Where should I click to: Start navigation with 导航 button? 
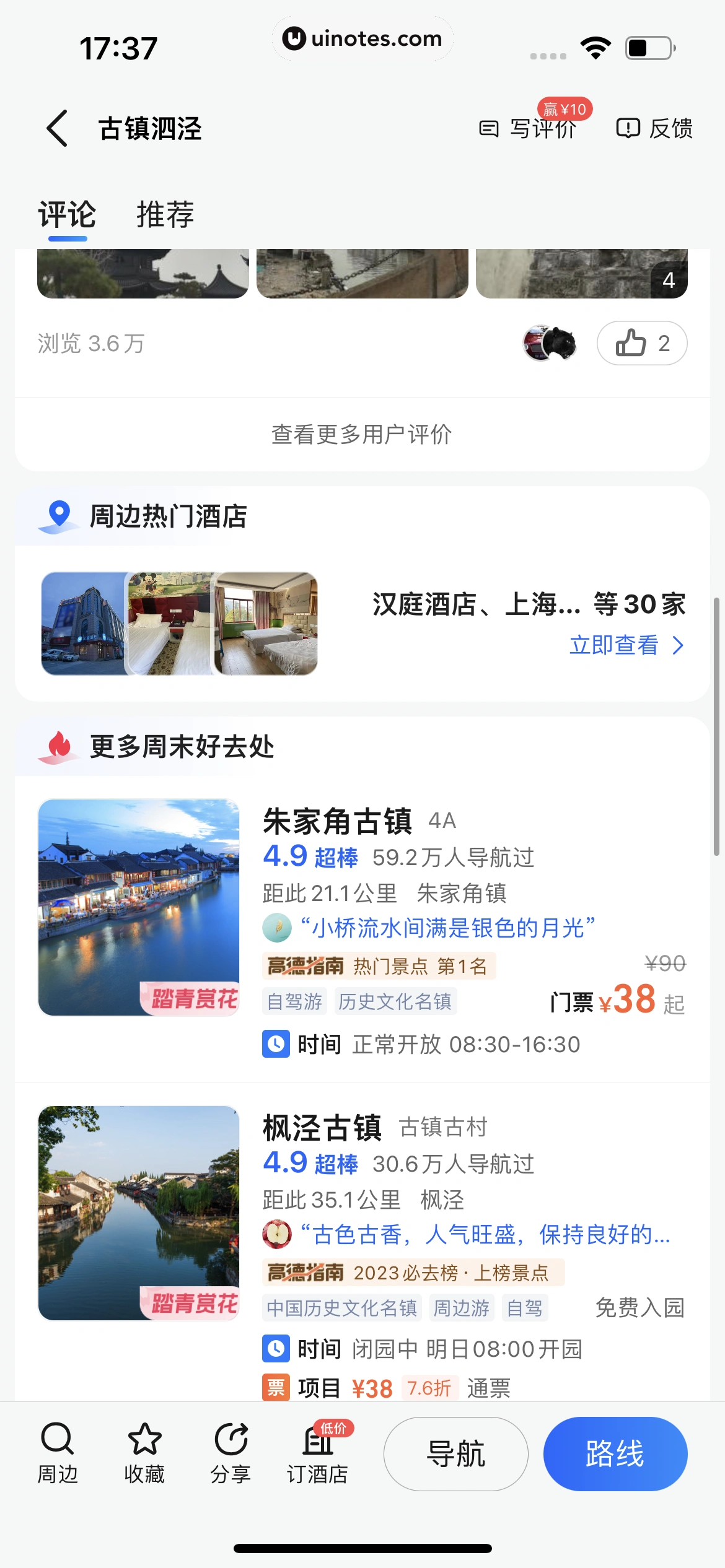pyautogui.click(x=455, y=1453)
